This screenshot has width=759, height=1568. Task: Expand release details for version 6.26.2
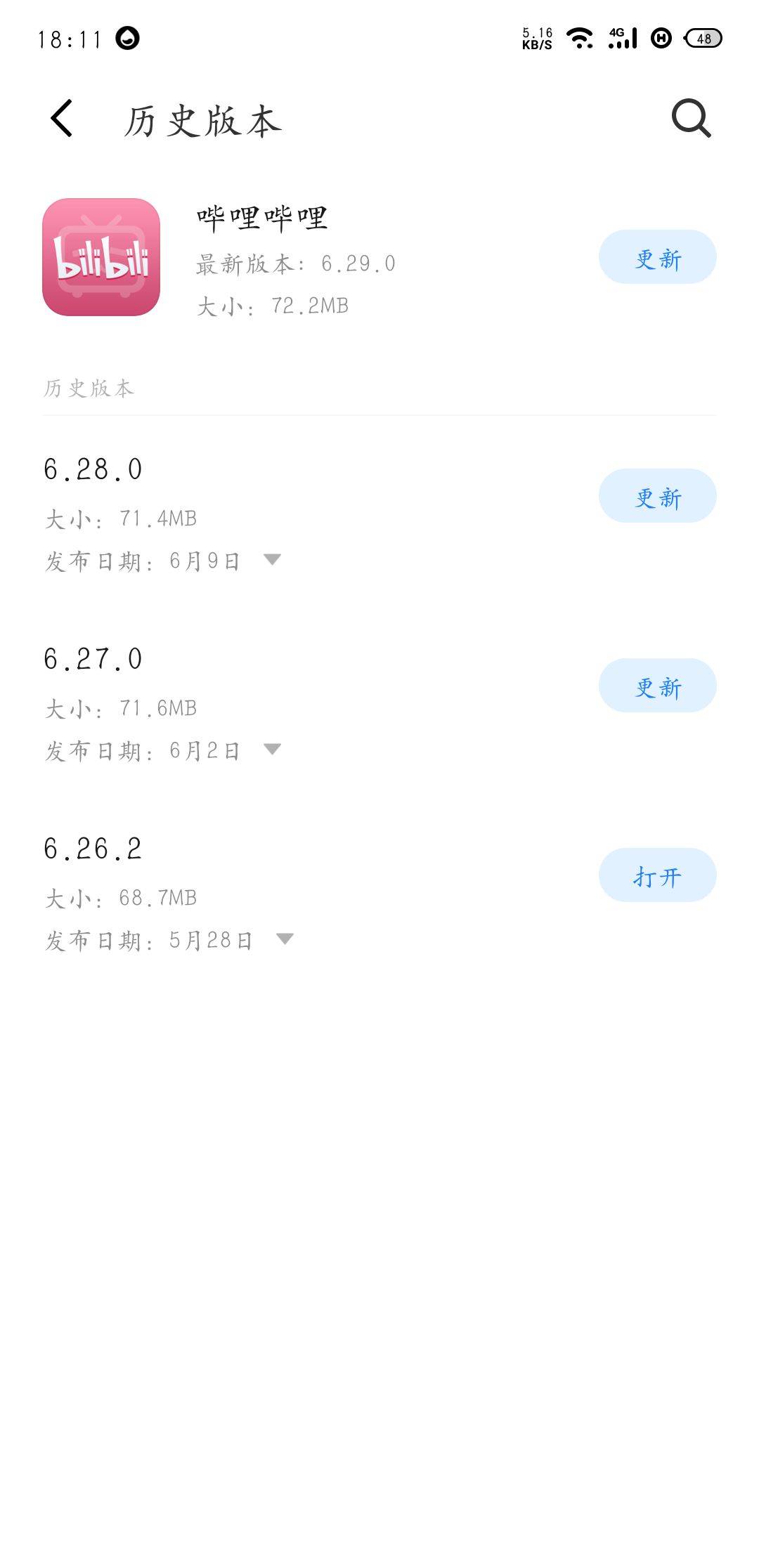[x=285, y=939]
